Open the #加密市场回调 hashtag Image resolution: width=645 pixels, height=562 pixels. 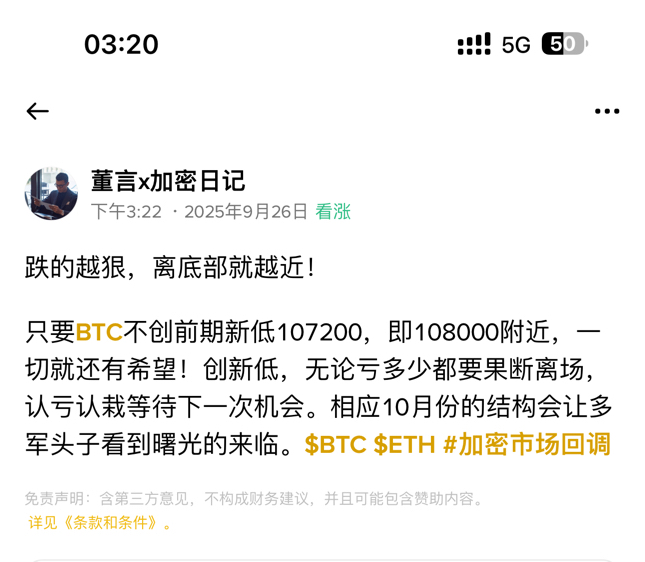click(x=526, y=445)
